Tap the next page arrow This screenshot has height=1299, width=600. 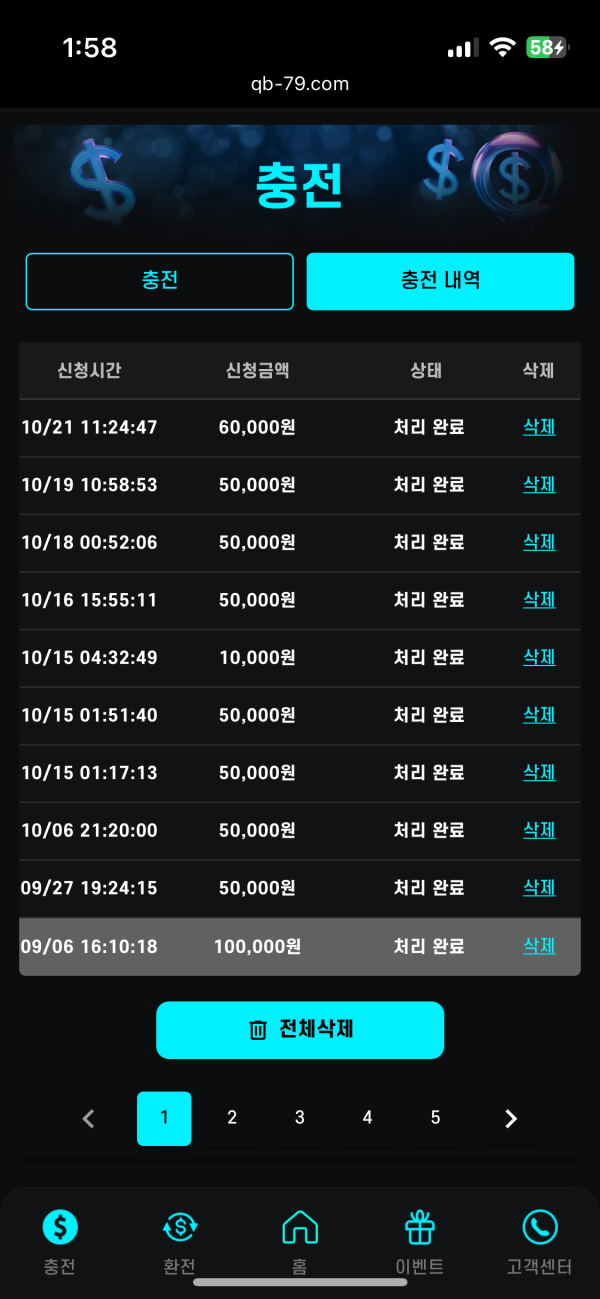511,1118
